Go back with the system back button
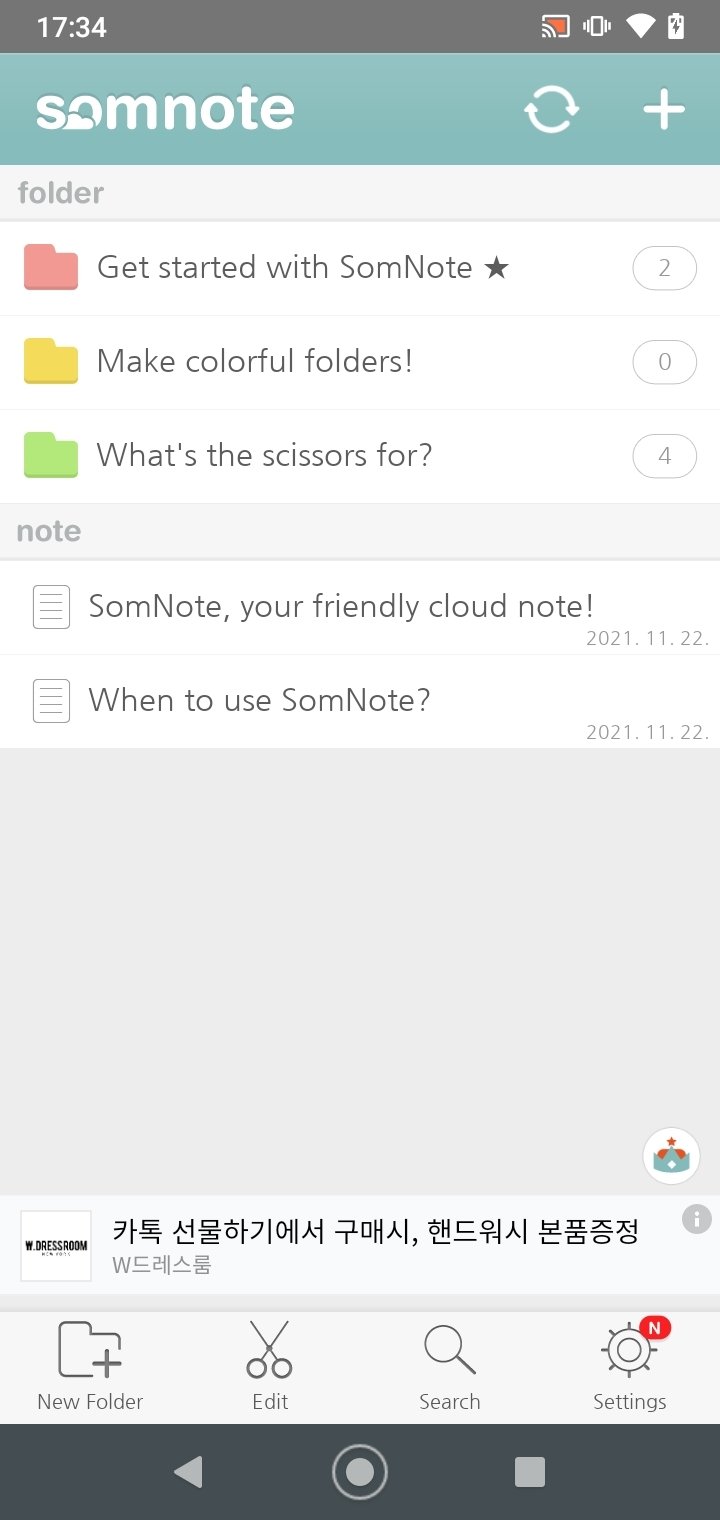Screen dimensions: 720x1520 pos(188,1472)
